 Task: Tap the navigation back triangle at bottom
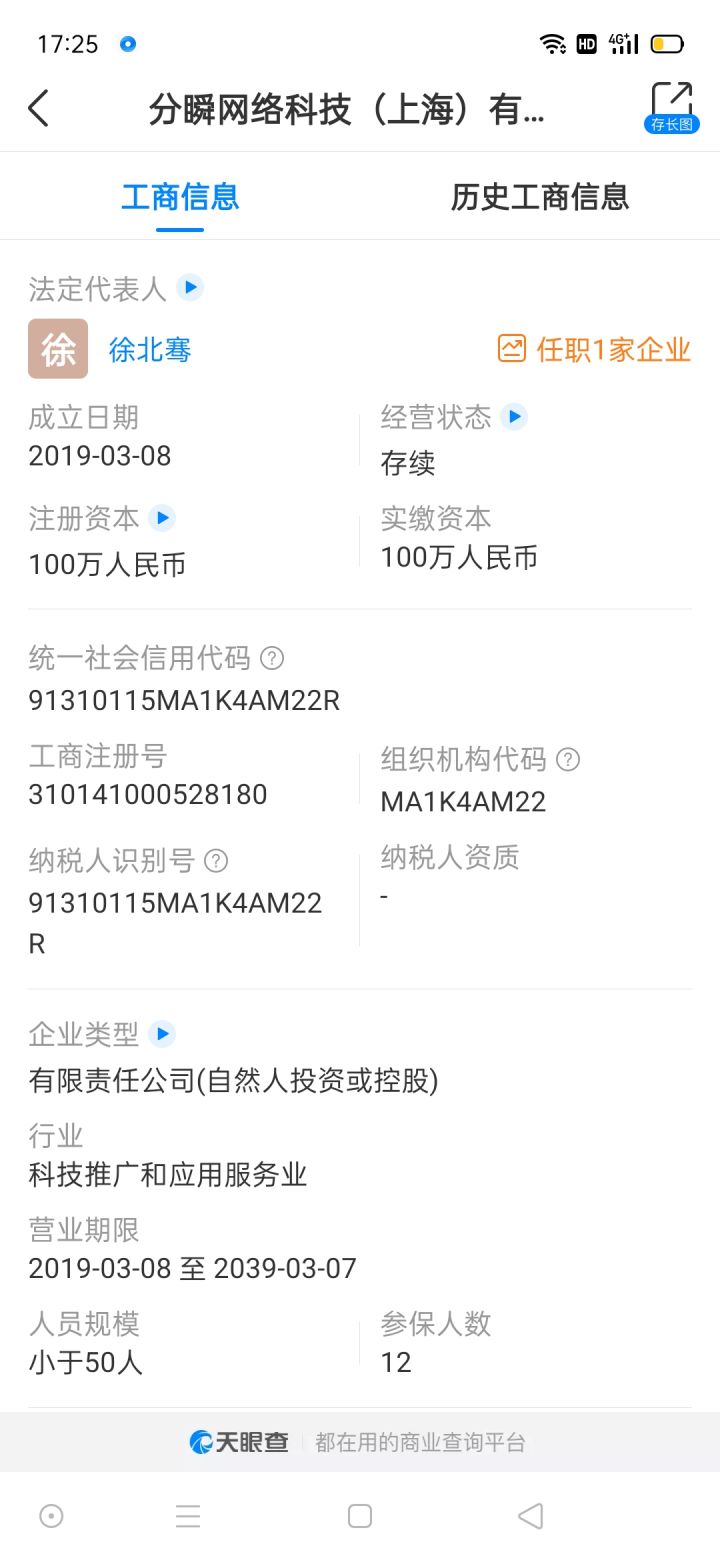pyautogui.click(x=531, y=1516)
